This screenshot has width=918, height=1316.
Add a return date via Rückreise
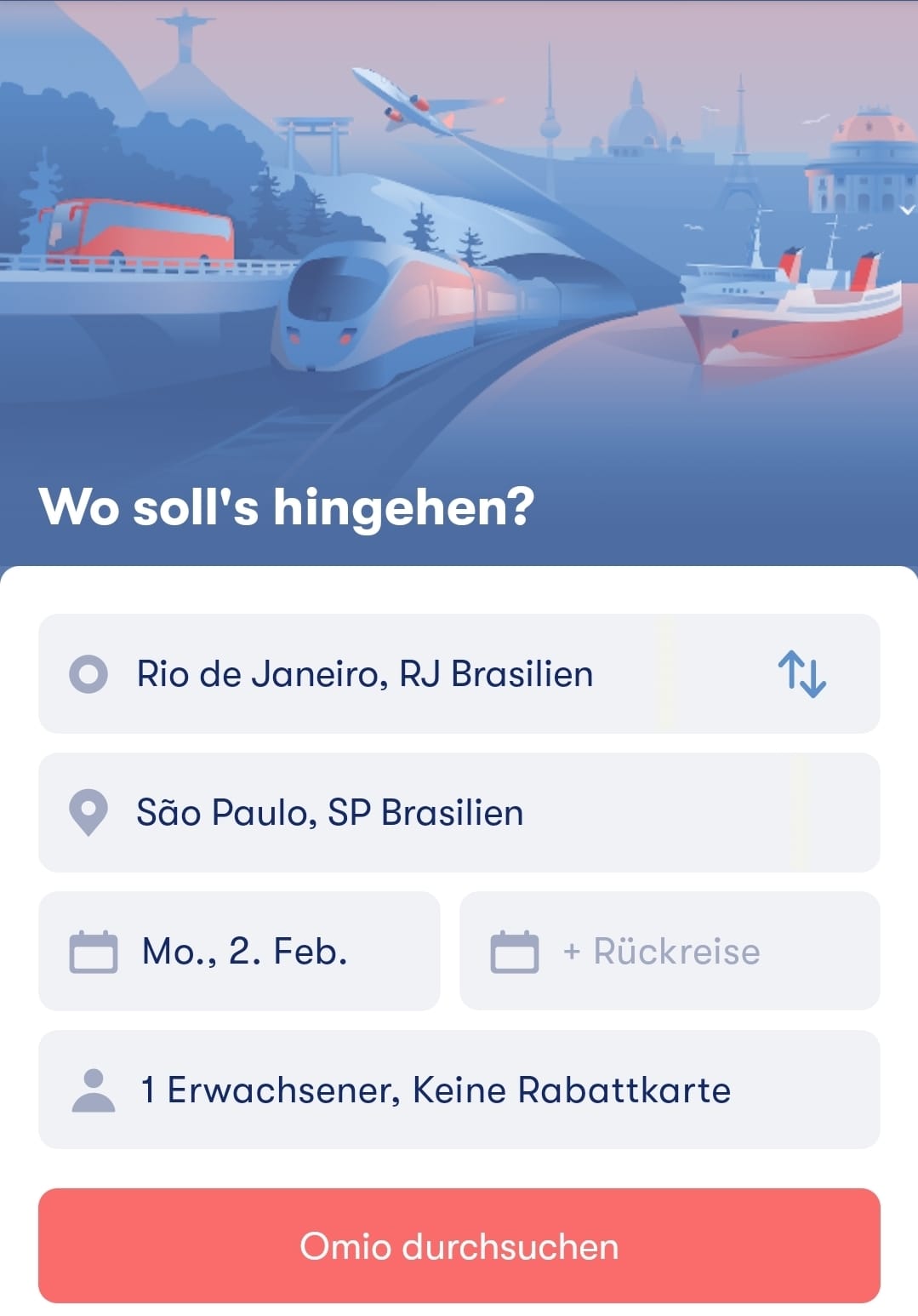coord(670,952)
